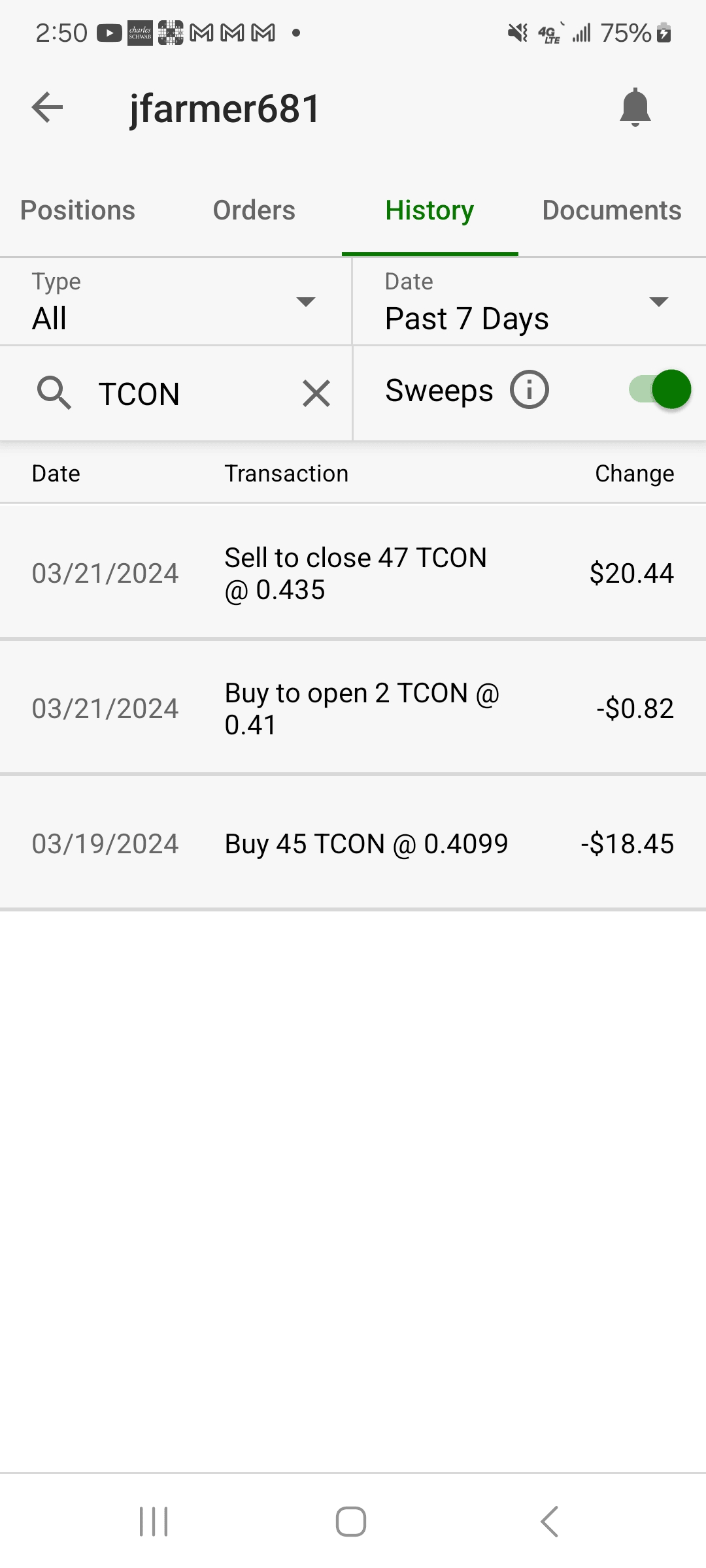Switch to the Positions tab
This screenshot has width=706, height=1568.
[78, 210]
